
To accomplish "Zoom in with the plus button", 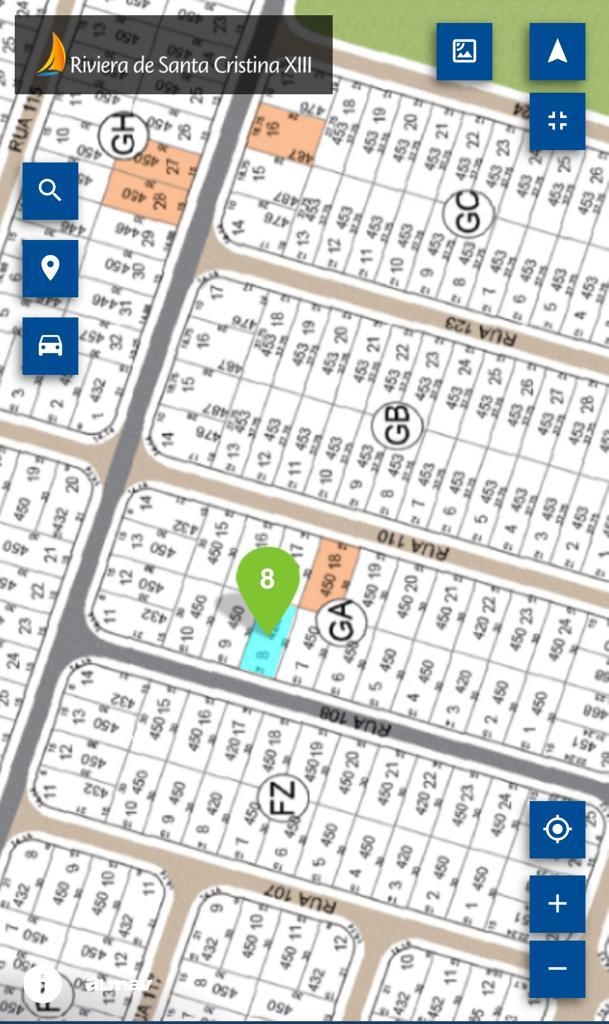I will click(x=557, y=903).
